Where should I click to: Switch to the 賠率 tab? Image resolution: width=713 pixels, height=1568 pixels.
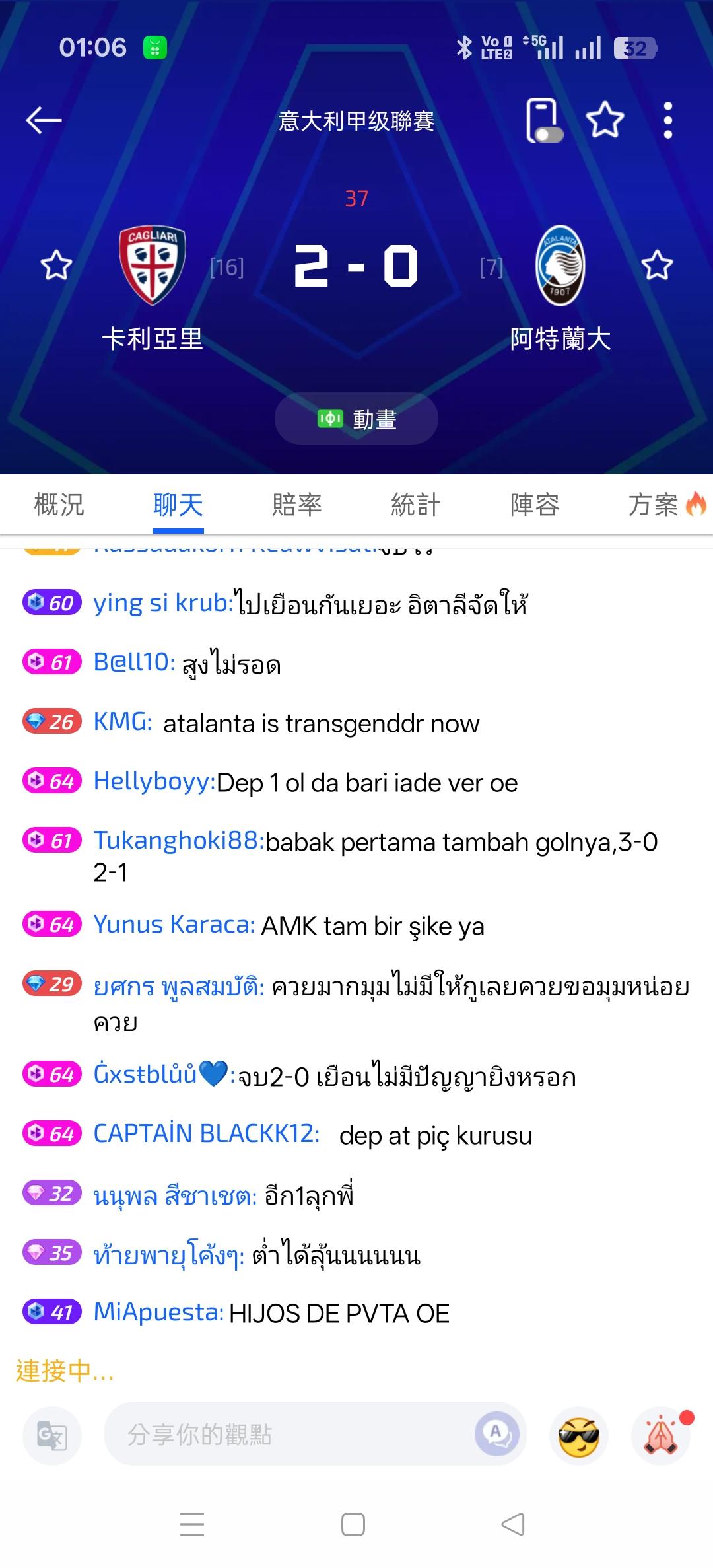(297, 505)
